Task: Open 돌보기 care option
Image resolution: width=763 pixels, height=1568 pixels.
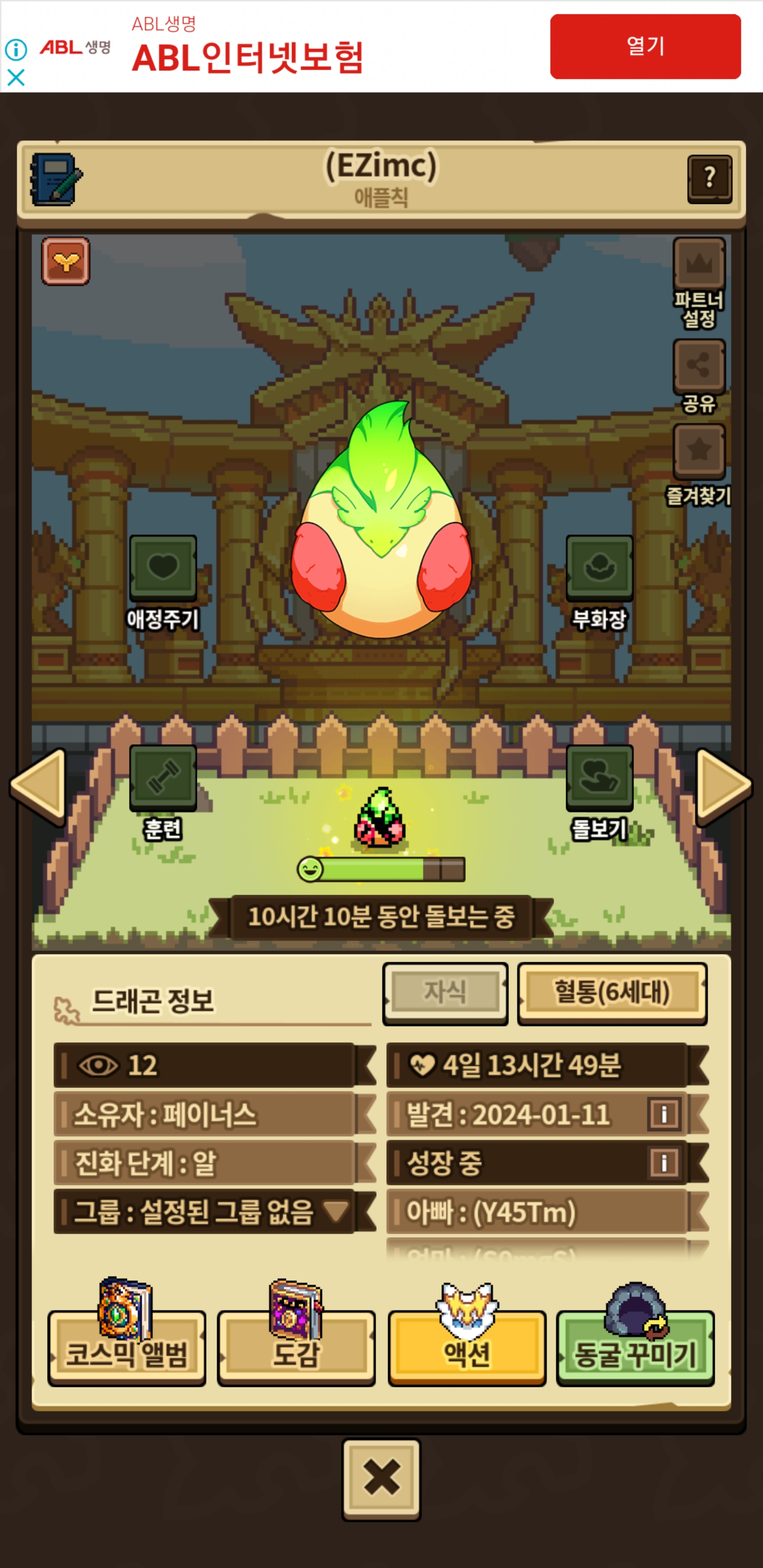Action: point(599,777)
